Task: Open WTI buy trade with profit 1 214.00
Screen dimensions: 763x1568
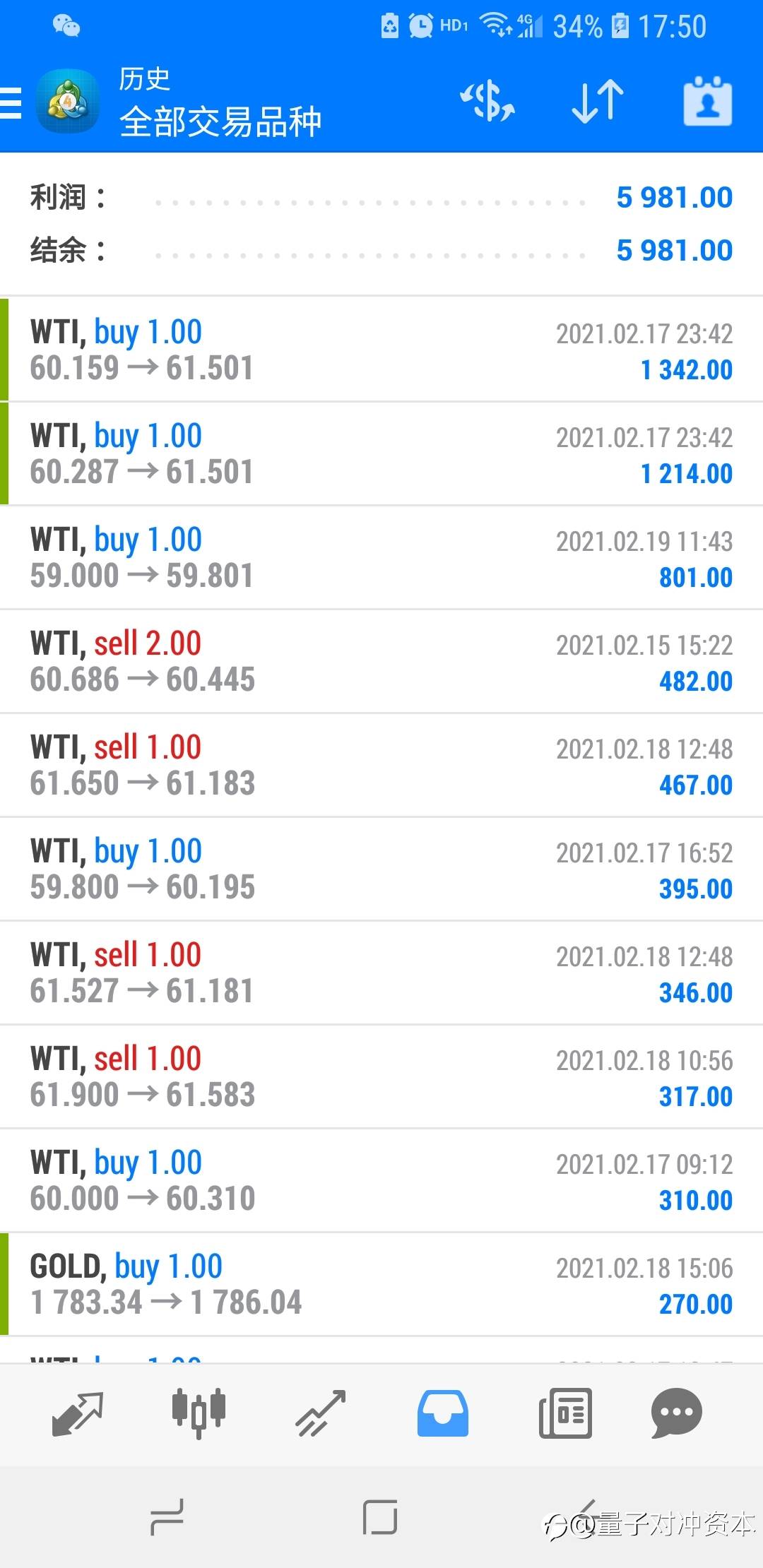Action: [381, 453]
